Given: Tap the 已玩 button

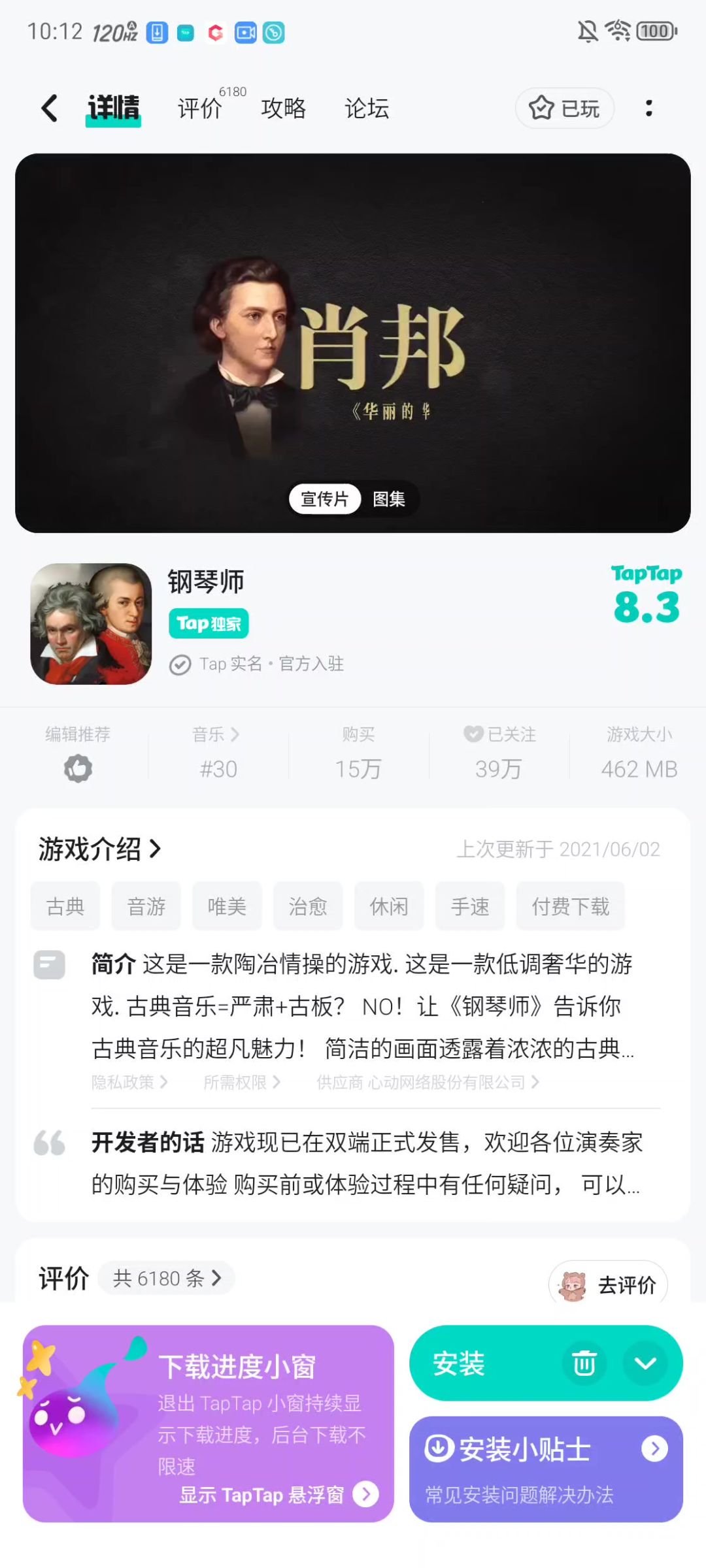Looking at the screenshot, I should click(x=565, y=108).
